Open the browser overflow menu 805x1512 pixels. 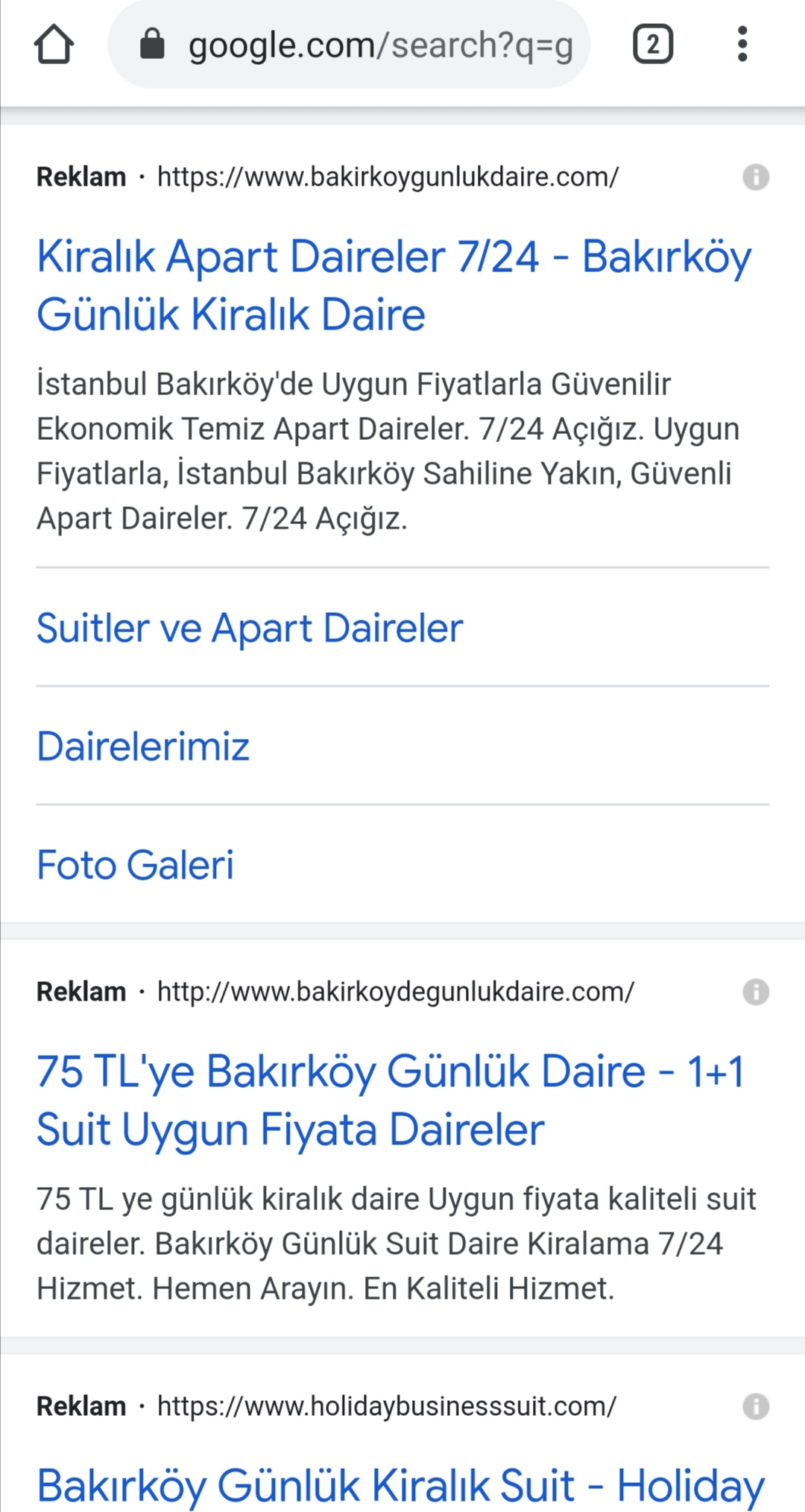pyautogui.click(x=742, y=44)
